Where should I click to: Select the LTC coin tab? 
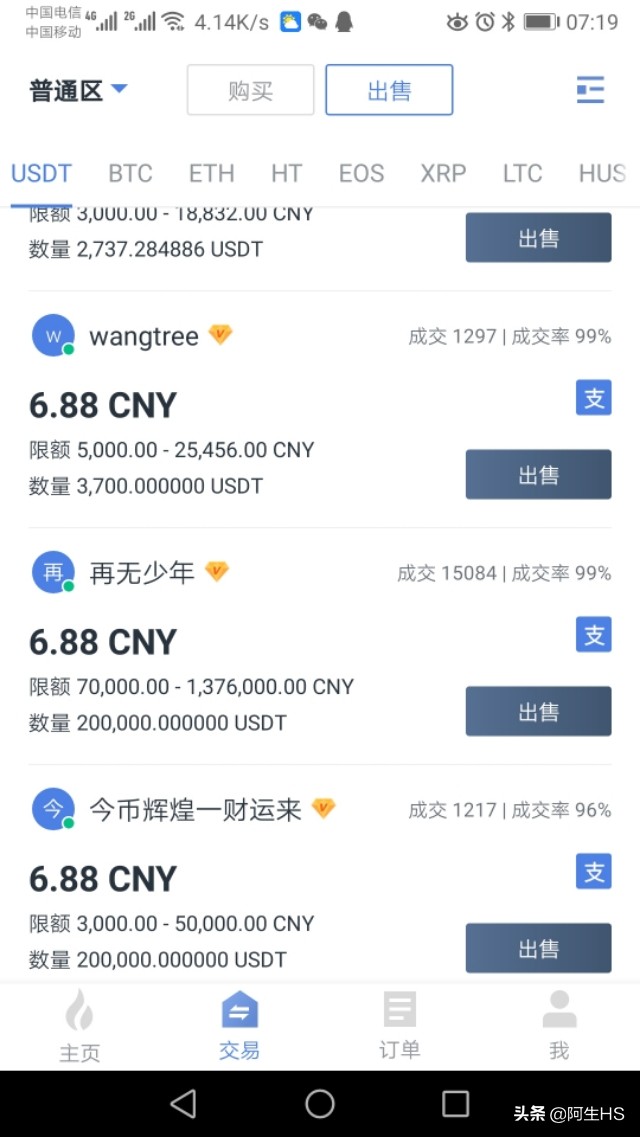click(x=522, y=173)
